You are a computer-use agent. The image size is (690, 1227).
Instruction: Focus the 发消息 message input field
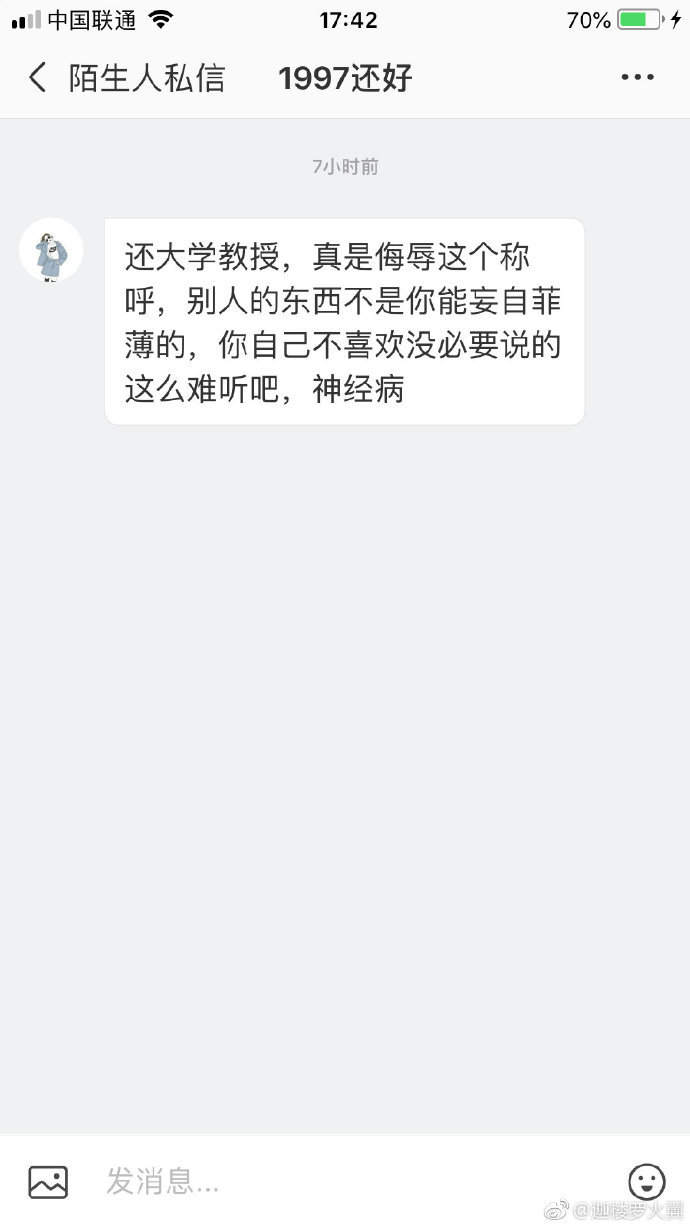350,1181
